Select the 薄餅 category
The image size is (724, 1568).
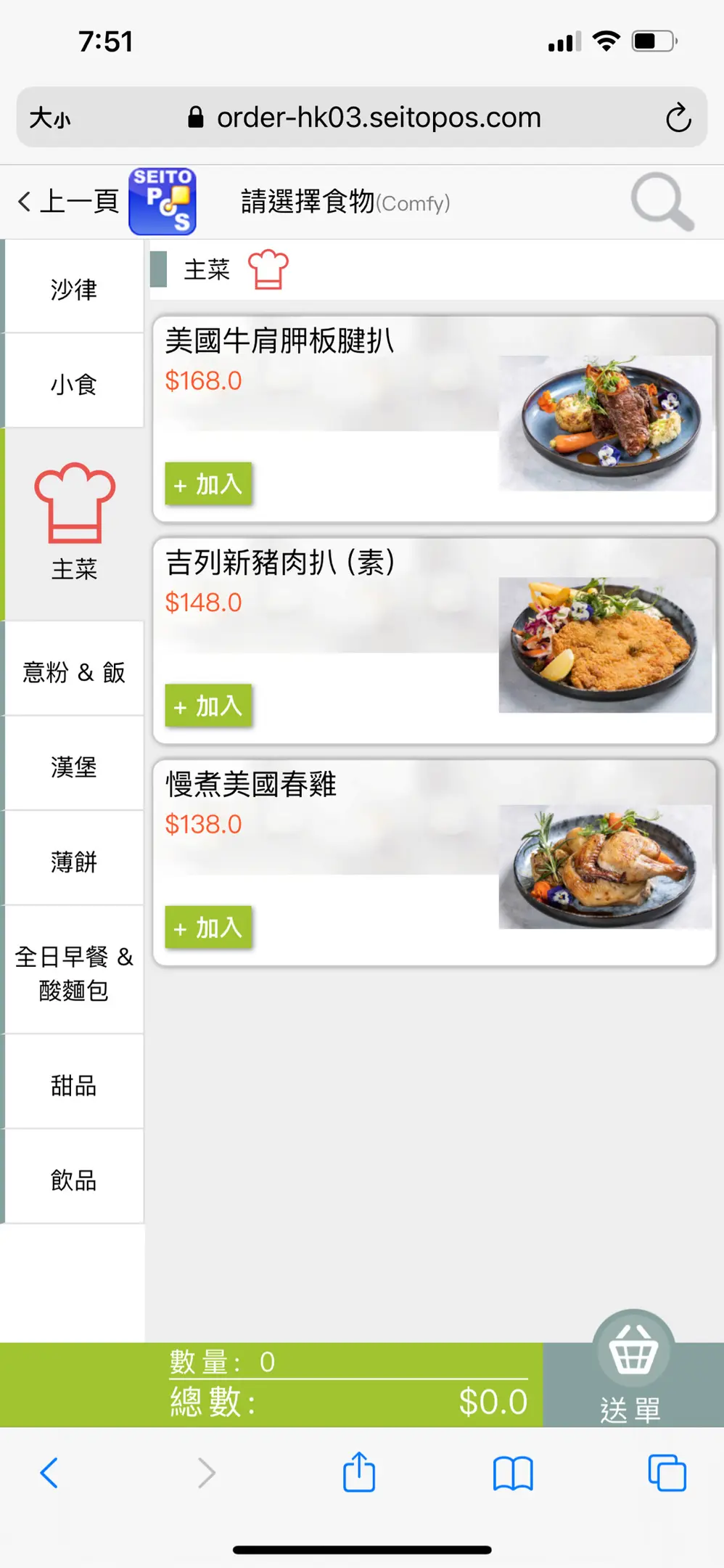pyautogui.click(x=73, y=861)
